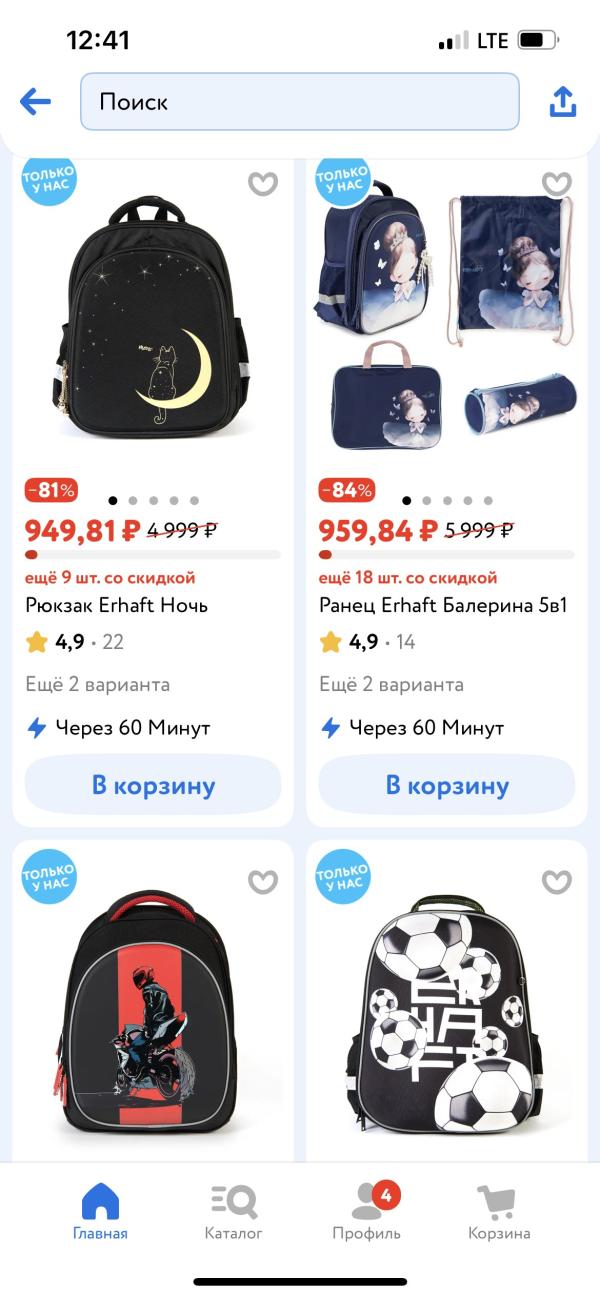This screenshot has width=600, height=1297.
Task: Favorite the Ранец Erhaft Балерина 5в1
Action: point(557,184)
